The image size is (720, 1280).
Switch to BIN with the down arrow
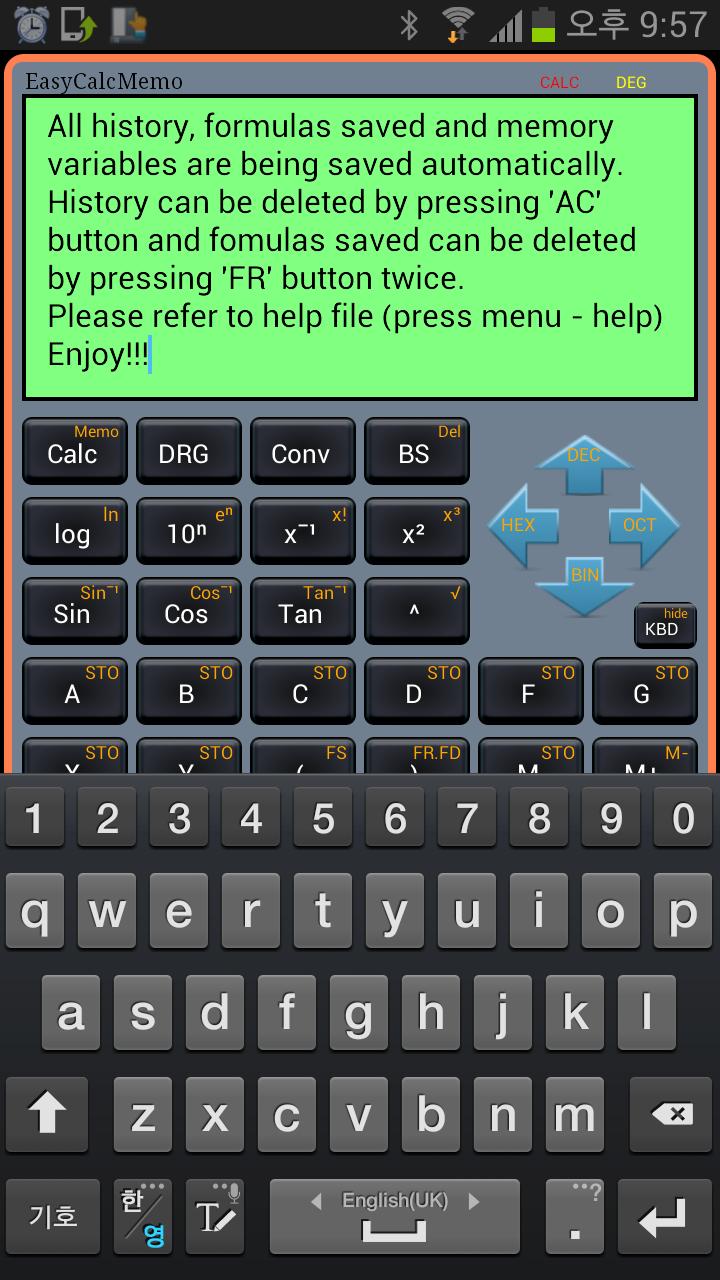[x=584, y=582]
